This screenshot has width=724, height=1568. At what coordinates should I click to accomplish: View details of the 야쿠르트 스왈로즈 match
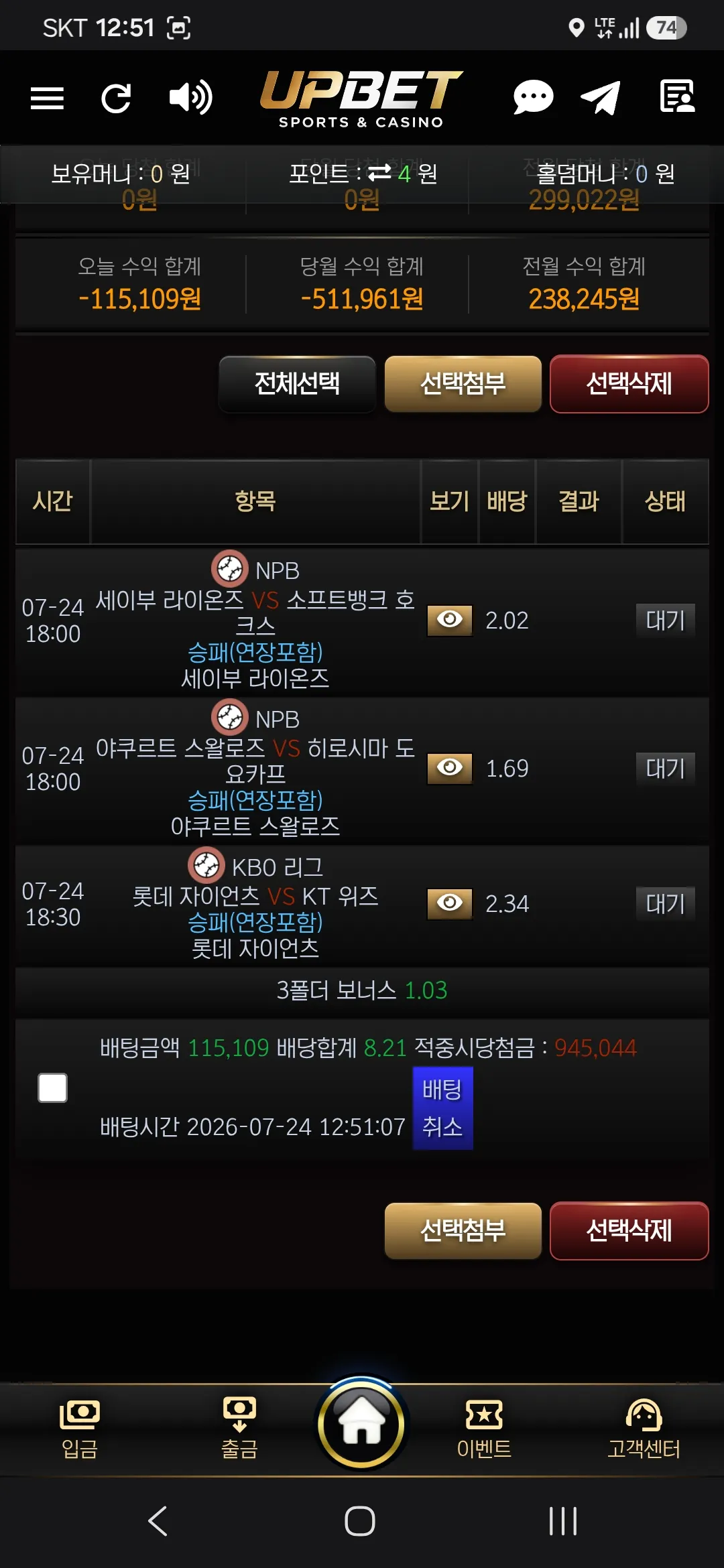(450, 768)
